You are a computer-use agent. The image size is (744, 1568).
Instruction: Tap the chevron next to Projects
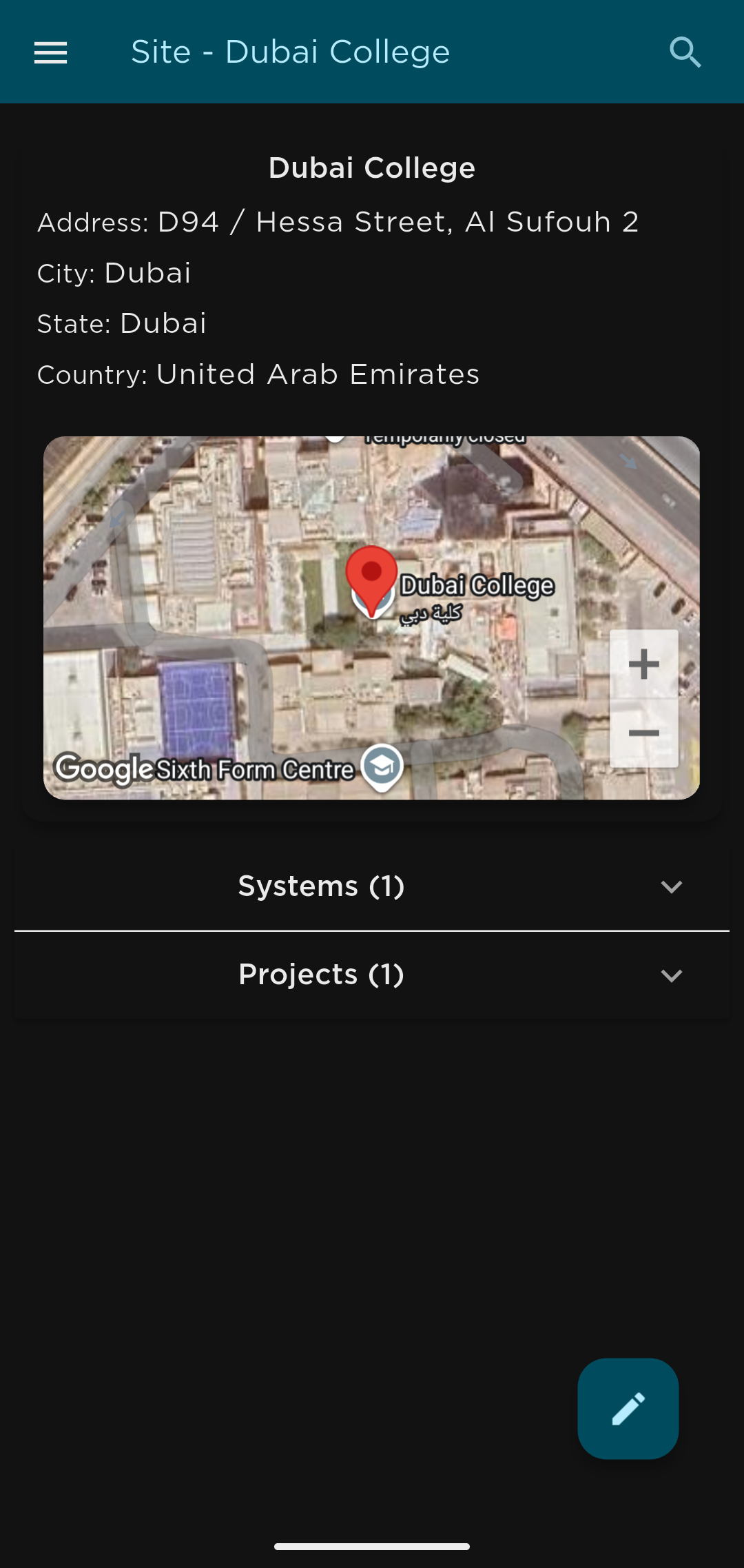(x=673, y=976)
